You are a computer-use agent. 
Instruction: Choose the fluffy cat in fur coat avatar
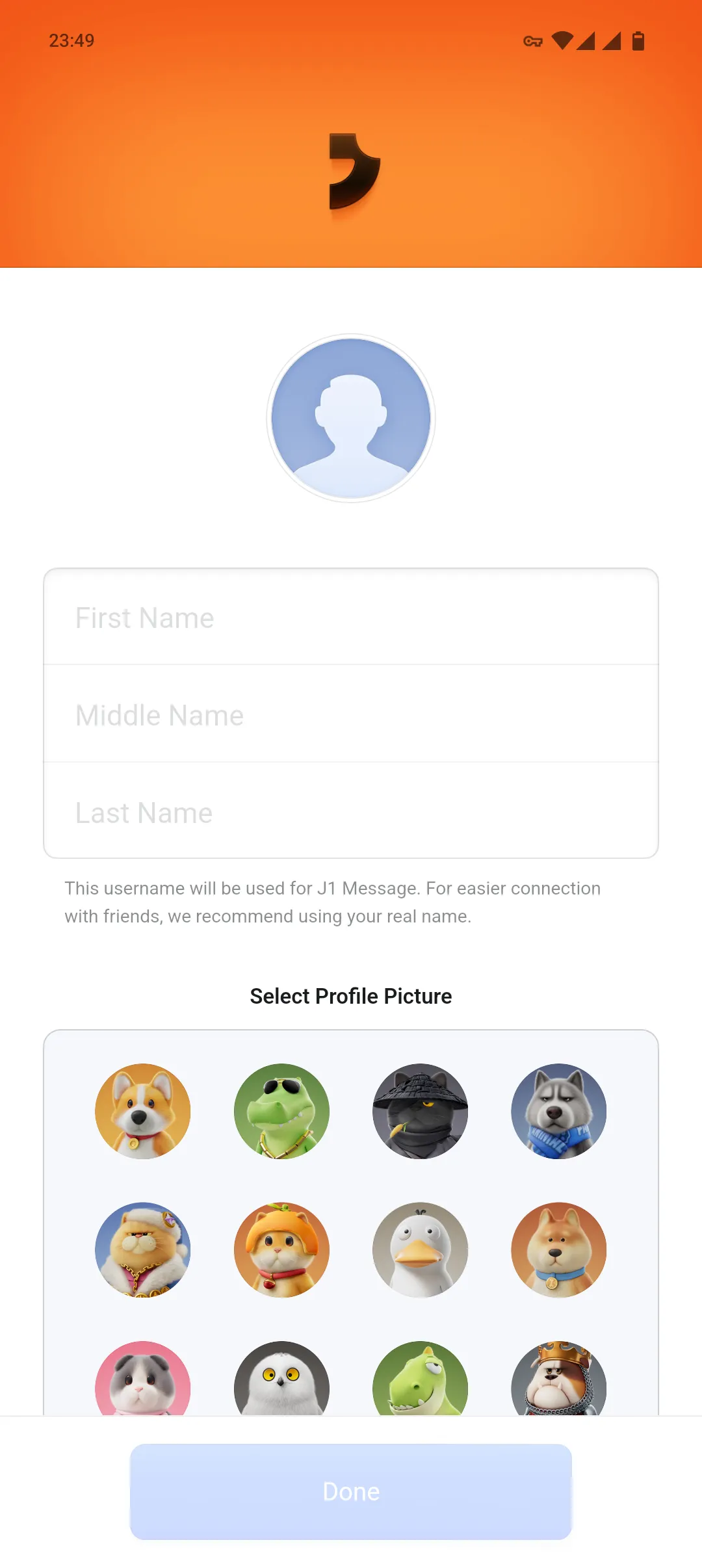point(143,1249)
